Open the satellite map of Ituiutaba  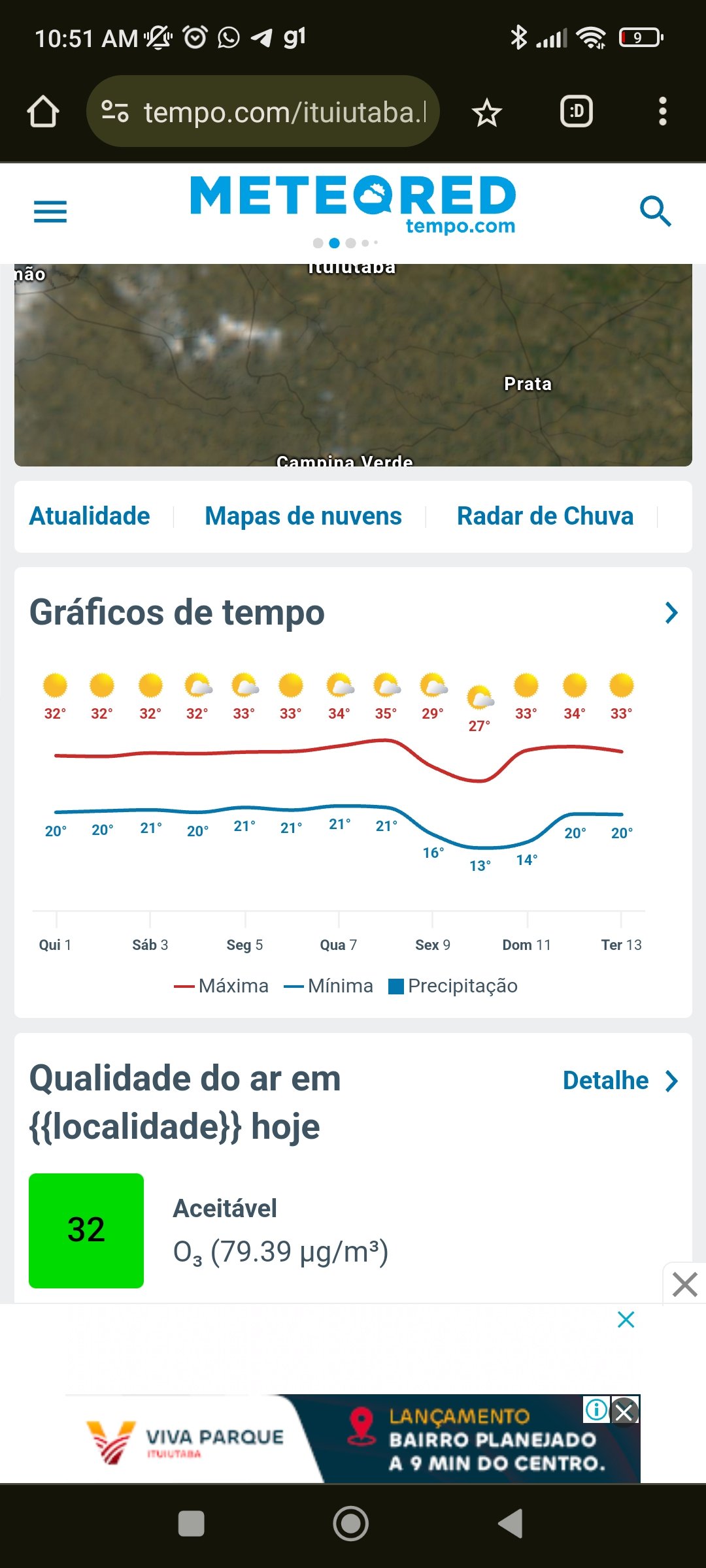coord(353,365)
